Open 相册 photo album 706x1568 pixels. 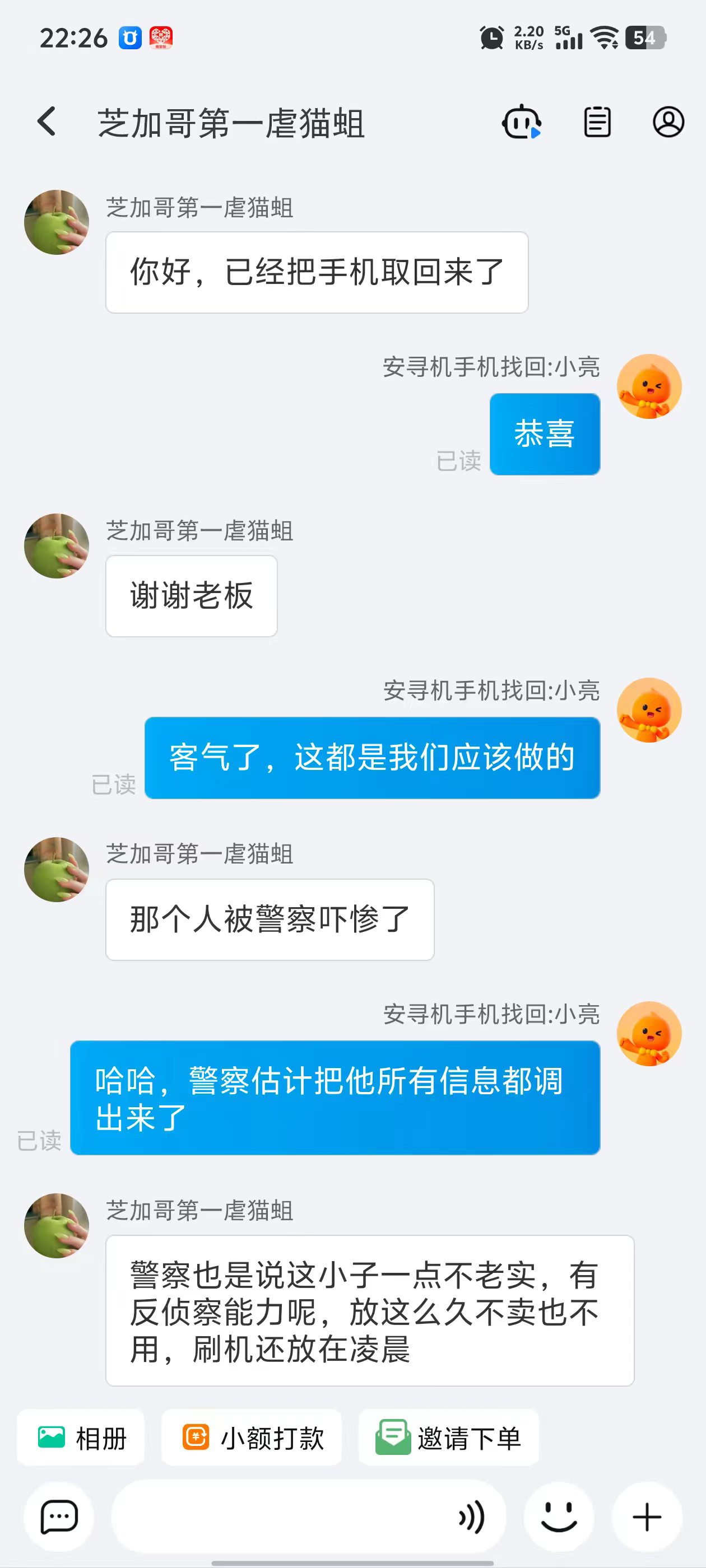(x=81, y=1438)
